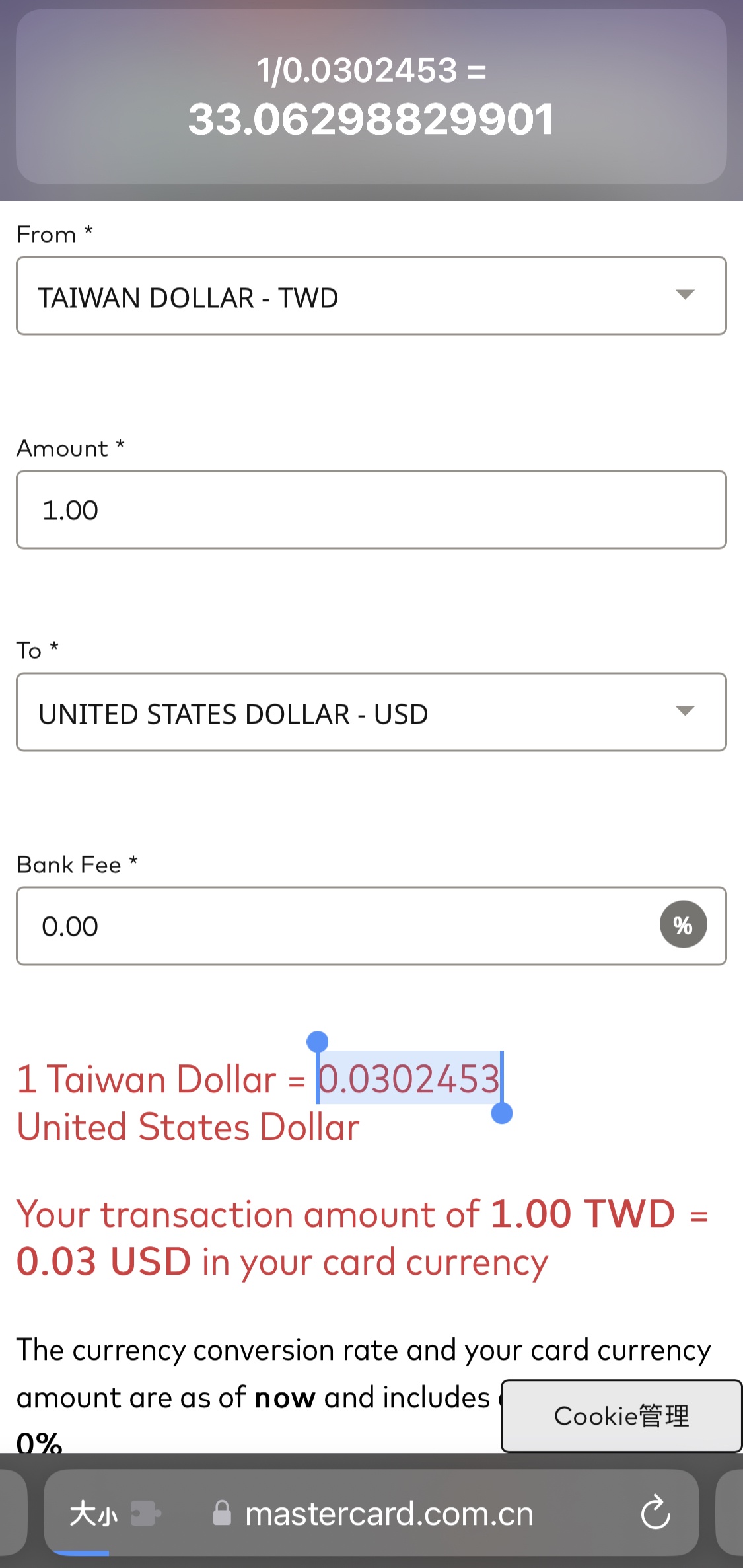Open the Cookie管理 button
The height and width of the screenshot is (1568, 743).
pos(621,1416)
